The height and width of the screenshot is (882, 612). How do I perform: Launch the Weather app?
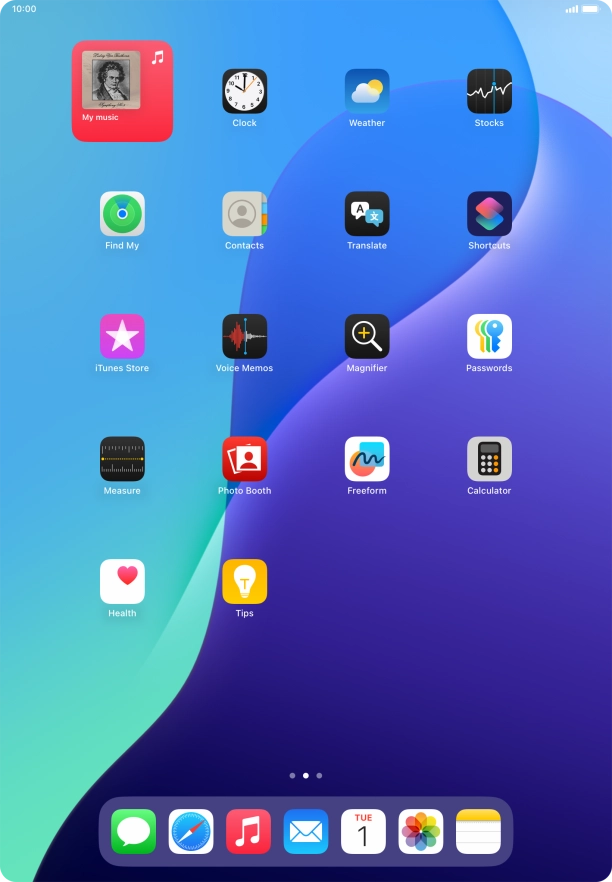[x=367, y=91]
